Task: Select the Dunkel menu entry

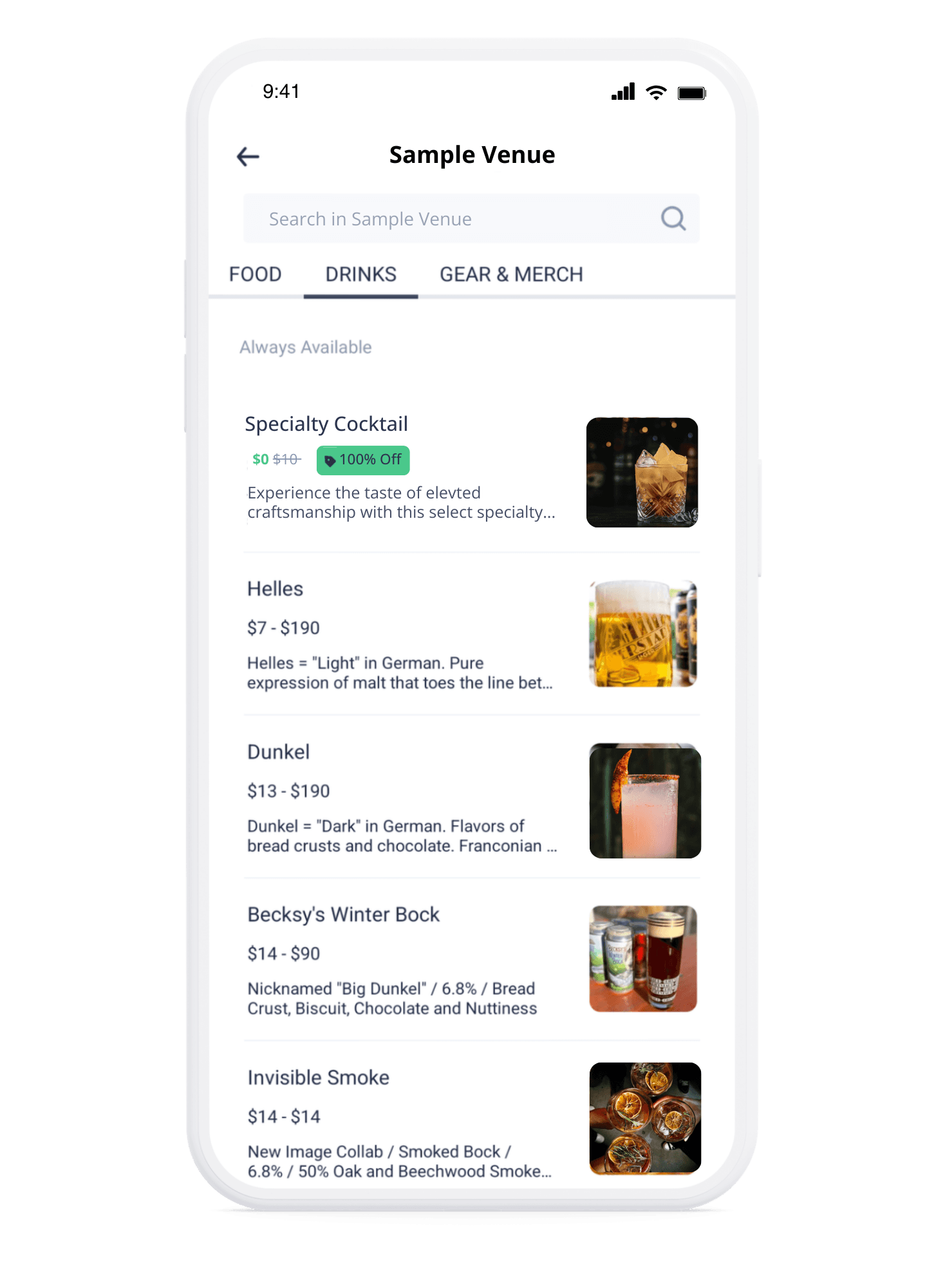Action: point(278,751)
